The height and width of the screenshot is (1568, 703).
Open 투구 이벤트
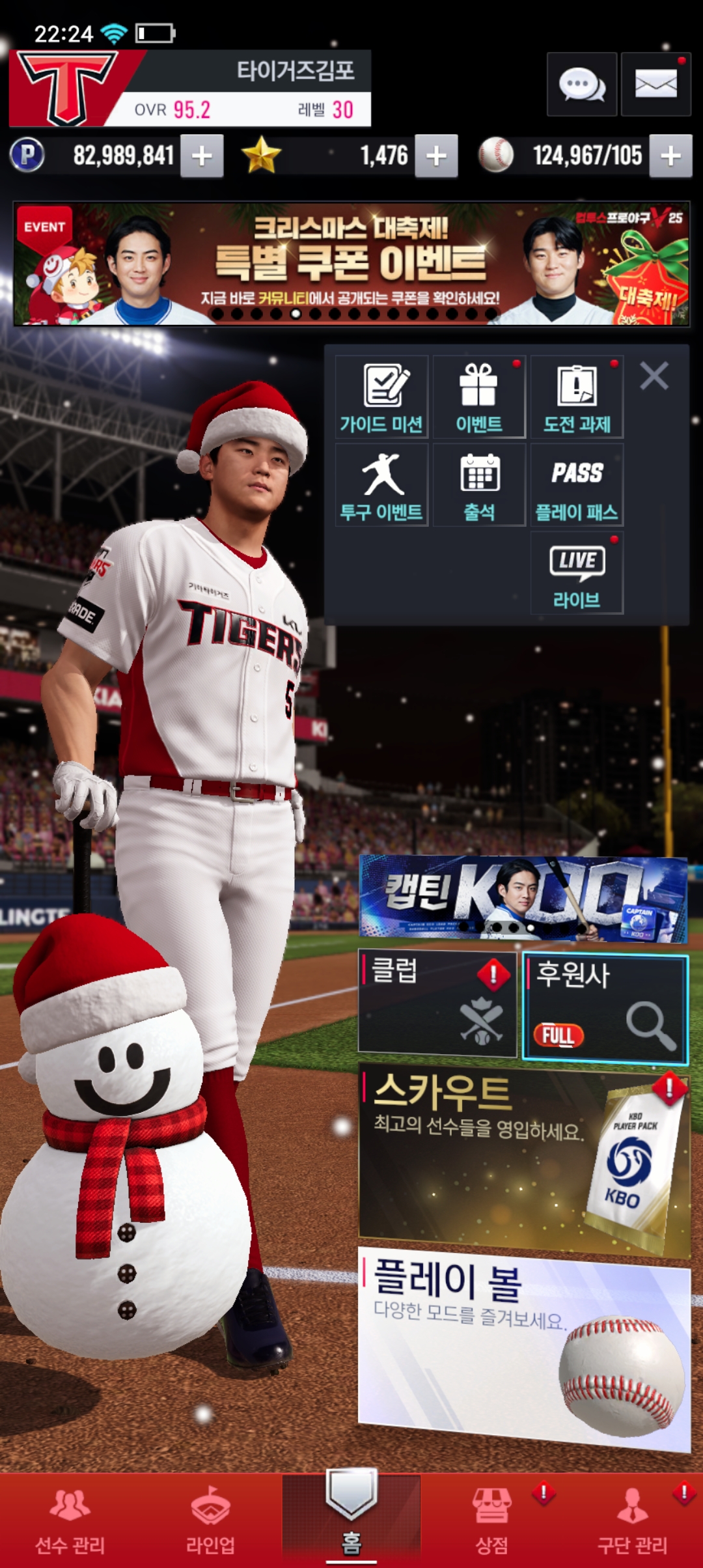(381, 485)
